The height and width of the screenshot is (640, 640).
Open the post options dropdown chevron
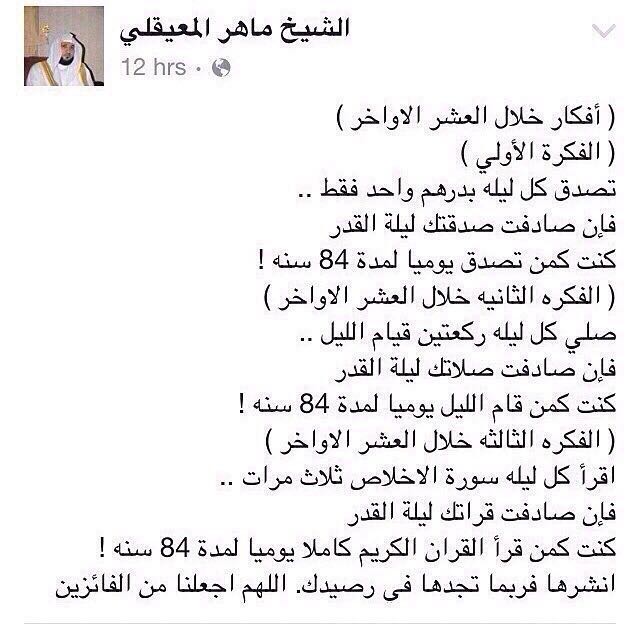point(598,34)
